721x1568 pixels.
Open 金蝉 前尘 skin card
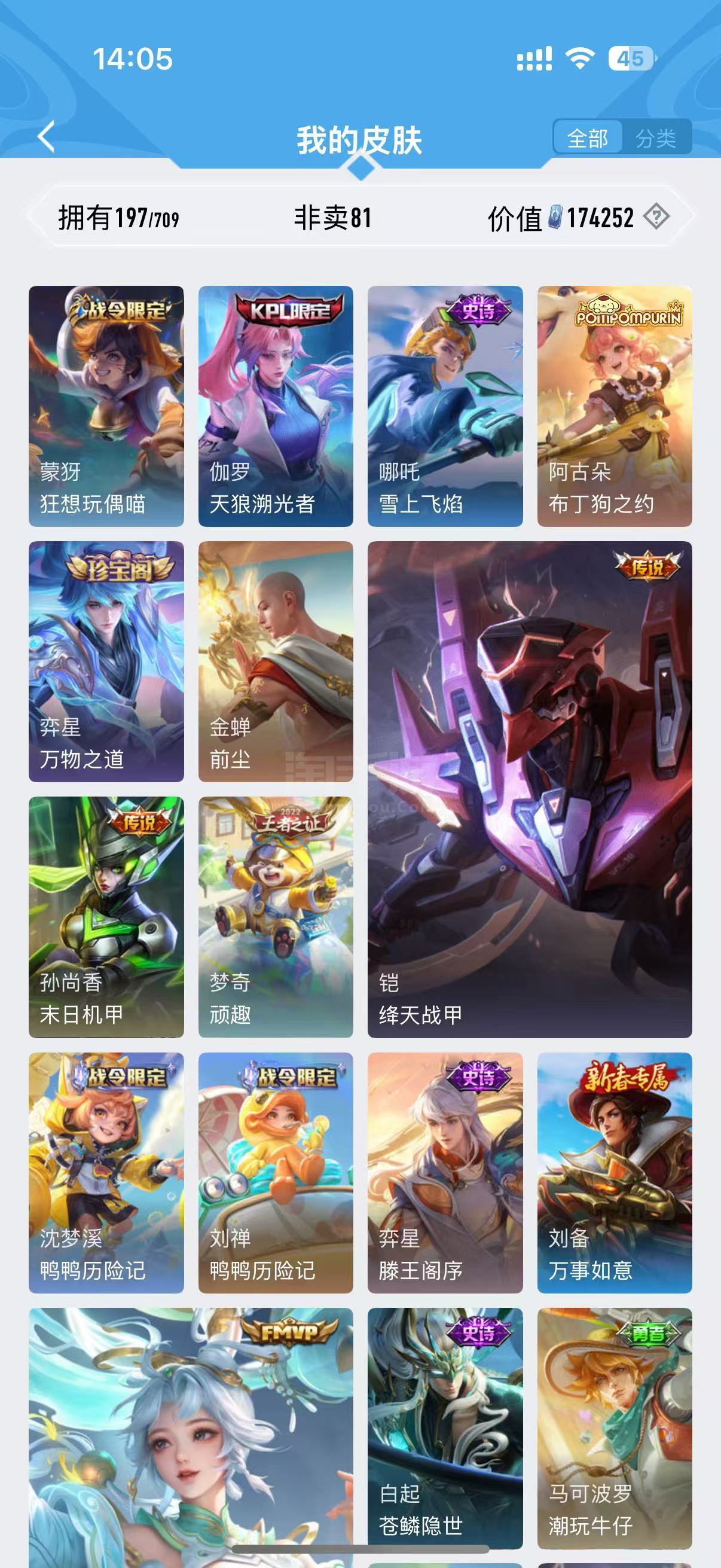(276, 661)
